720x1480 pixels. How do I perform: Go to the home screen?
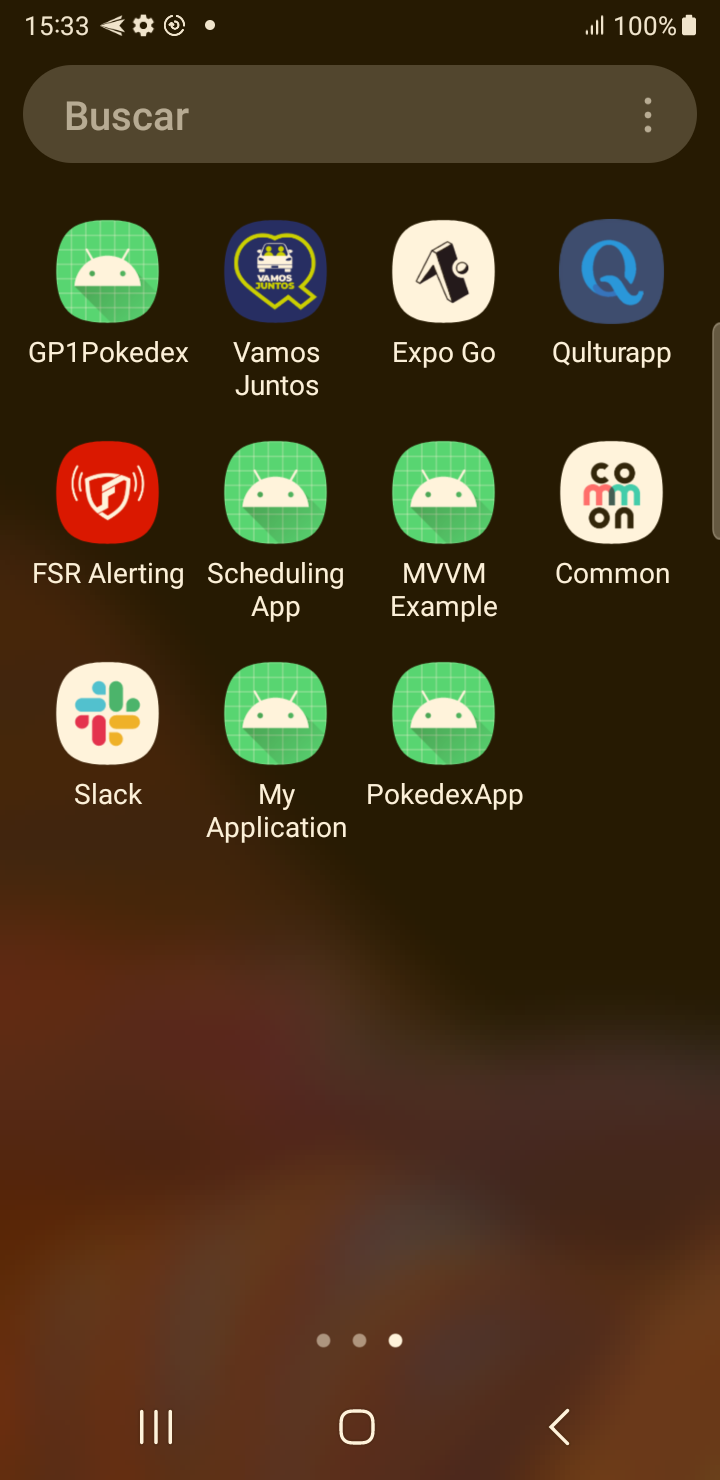click(357, 1427)
